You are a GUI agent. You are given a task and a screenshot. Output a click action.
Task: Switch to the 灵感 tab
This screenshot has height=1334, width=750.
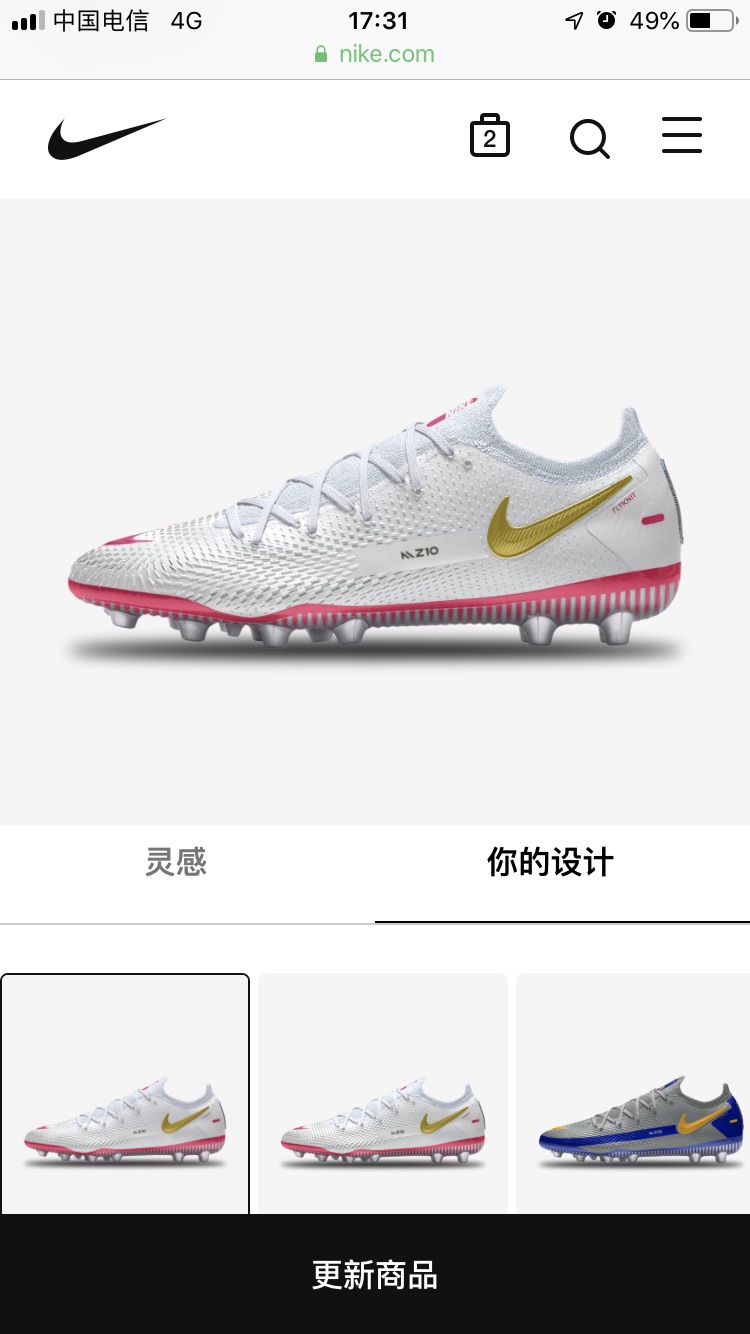176,861
